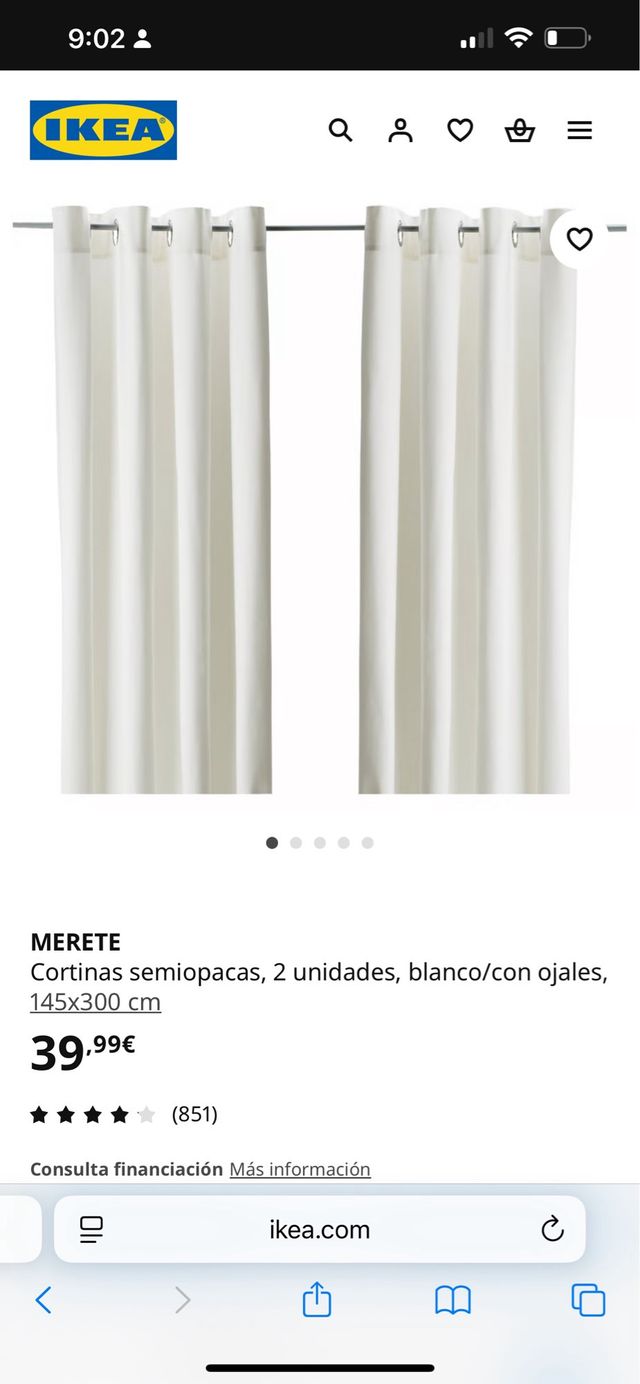Image resolution: width=640 pixels, height=1384 pixels.
Task: Go to the IKEA homepage logo
Action: [103, 130]
